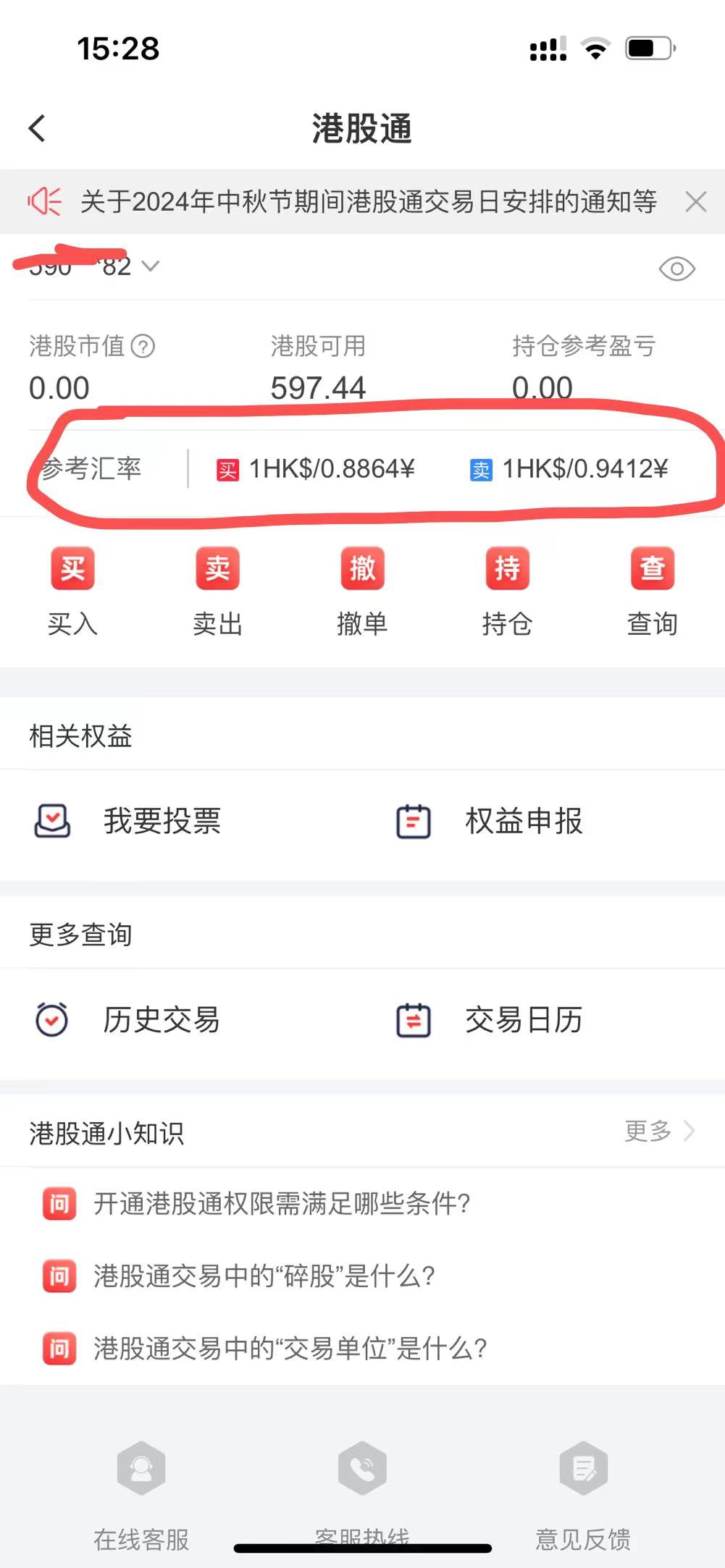Expand the account number dropdown

tap(151, 266)
